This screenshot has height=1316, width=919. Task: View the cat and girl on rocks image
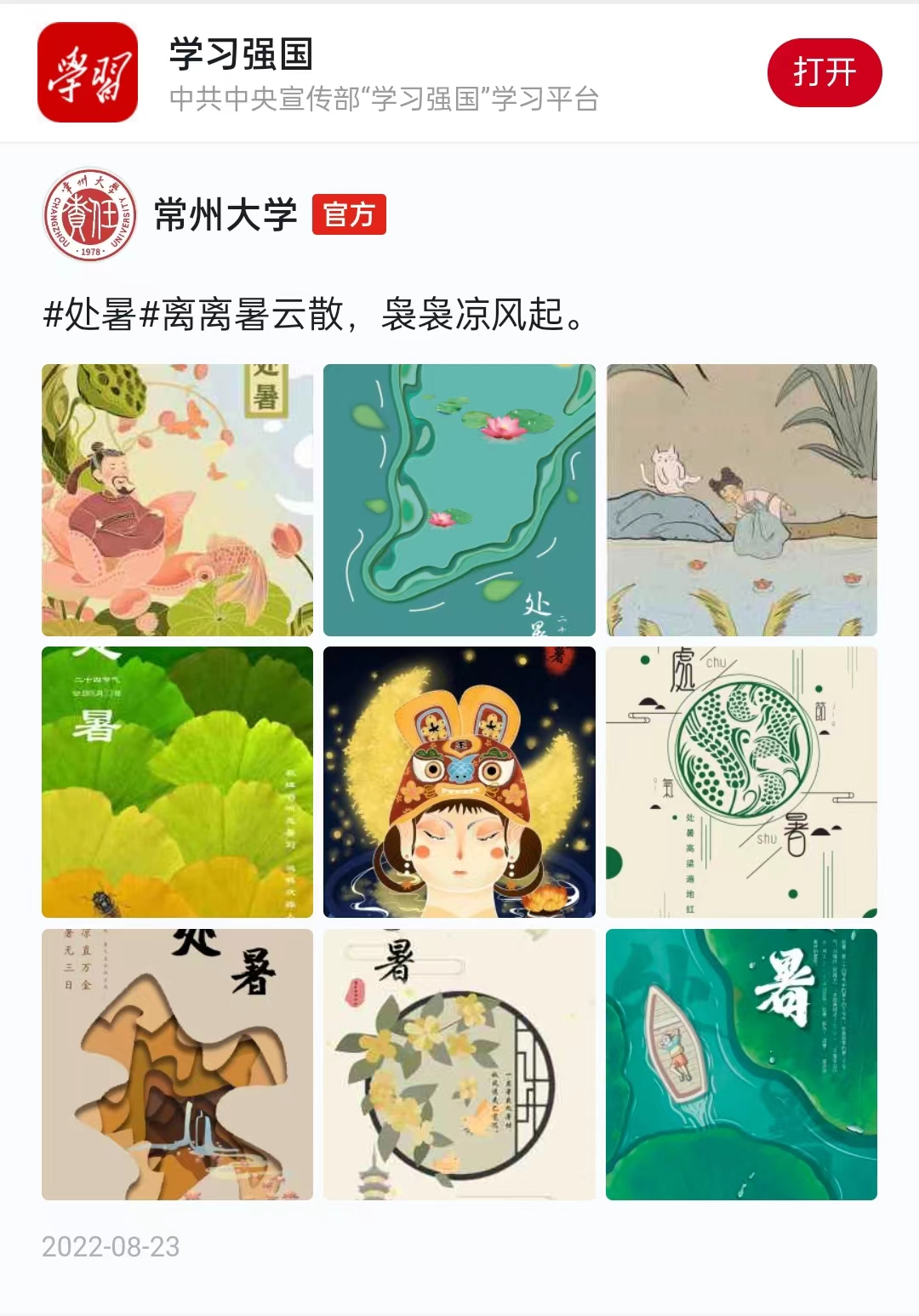tap(741, 500)
